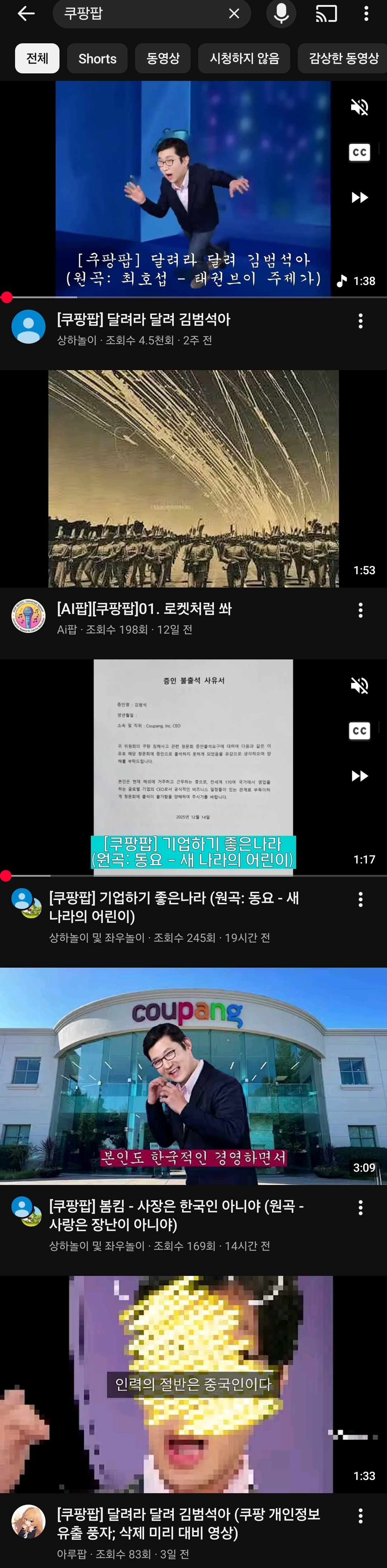Open the 상하놀이 channel avatar
This screenshot has height=1568, width=387.
point(29,326)
